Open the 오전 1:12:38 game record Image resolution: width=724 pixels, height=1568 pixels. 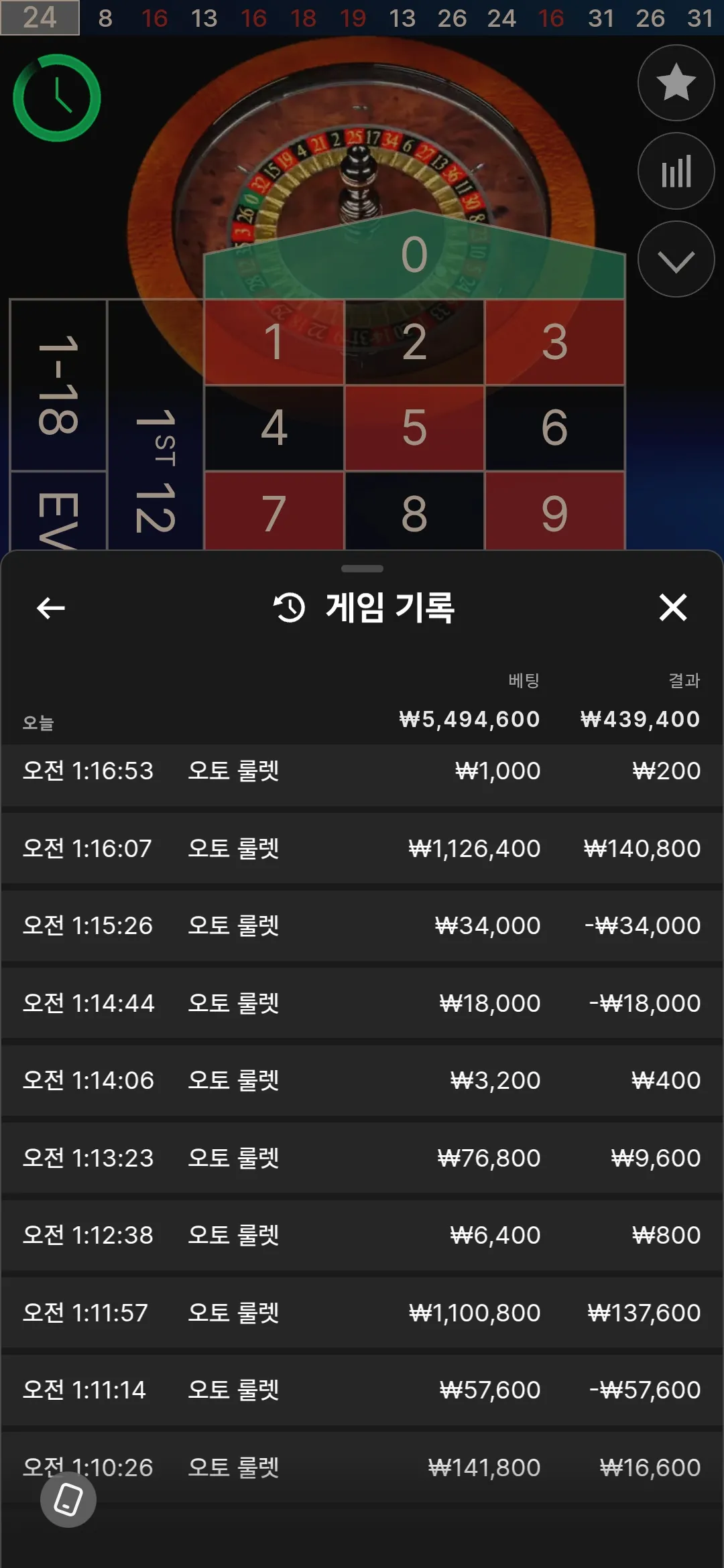point(362,1236)
